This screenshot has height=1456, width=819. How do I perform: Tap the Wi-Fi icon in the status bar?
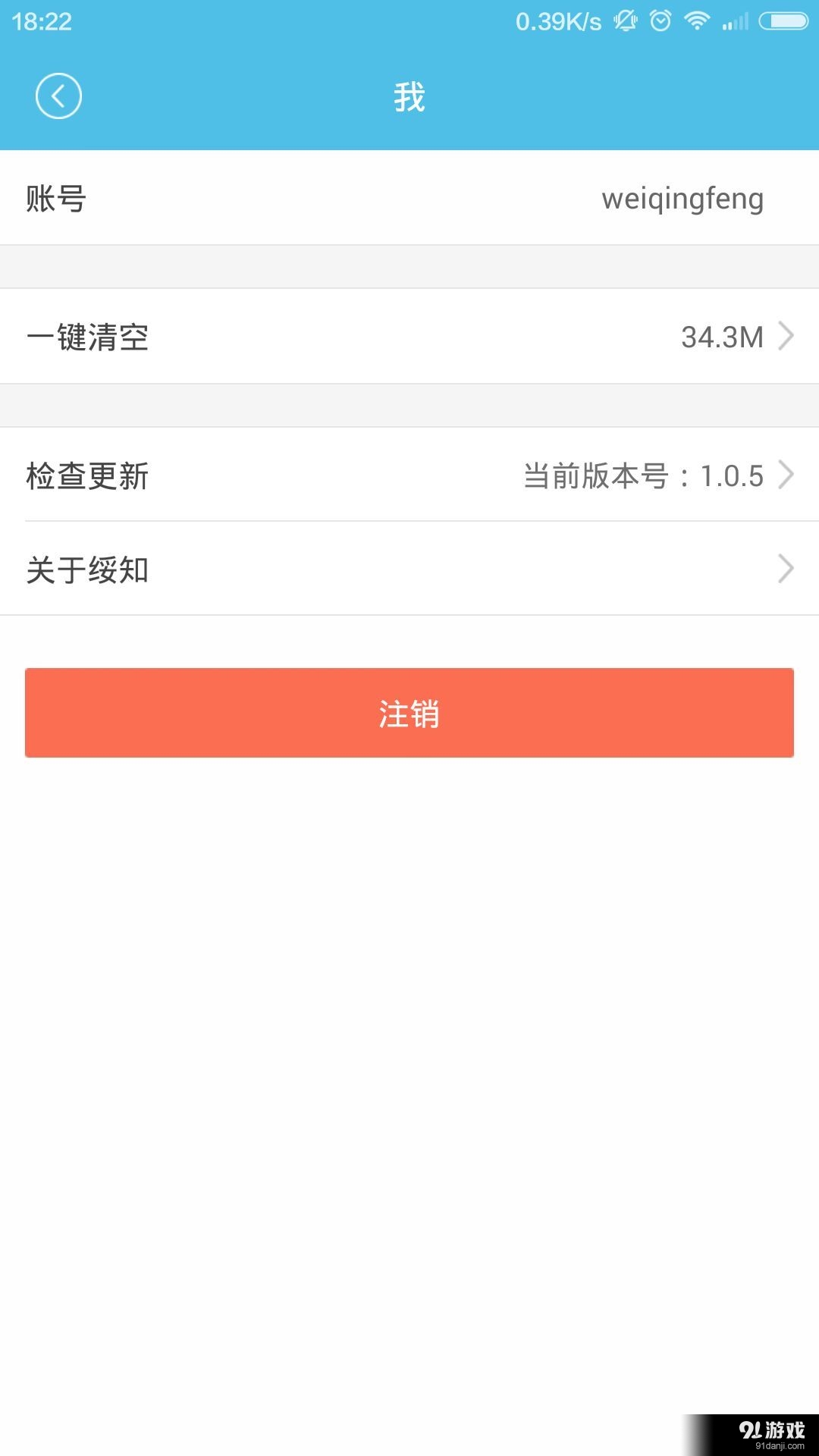click(696, 20)
